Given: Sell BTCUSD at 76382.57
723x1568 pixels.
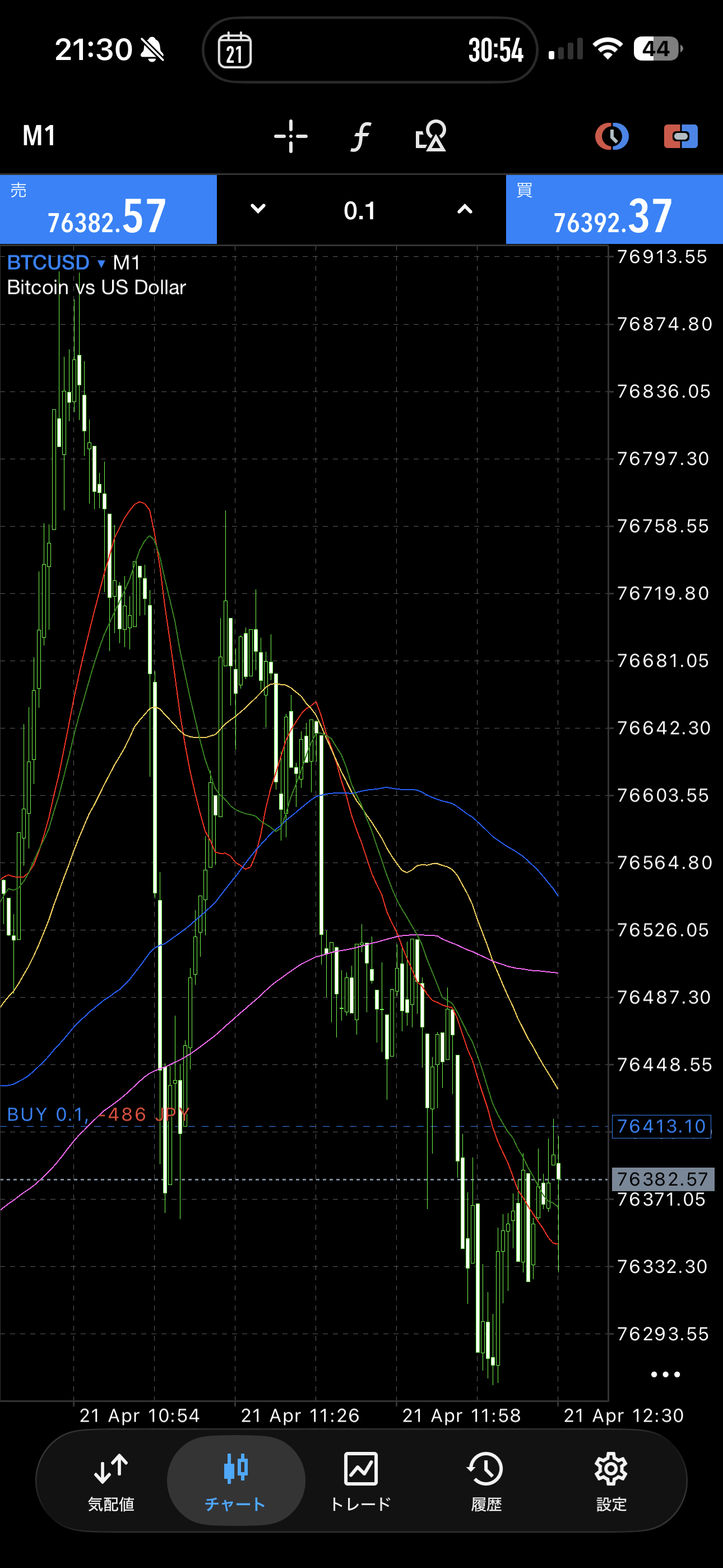Looking at the screenshot, I should (x=108, y=210).
